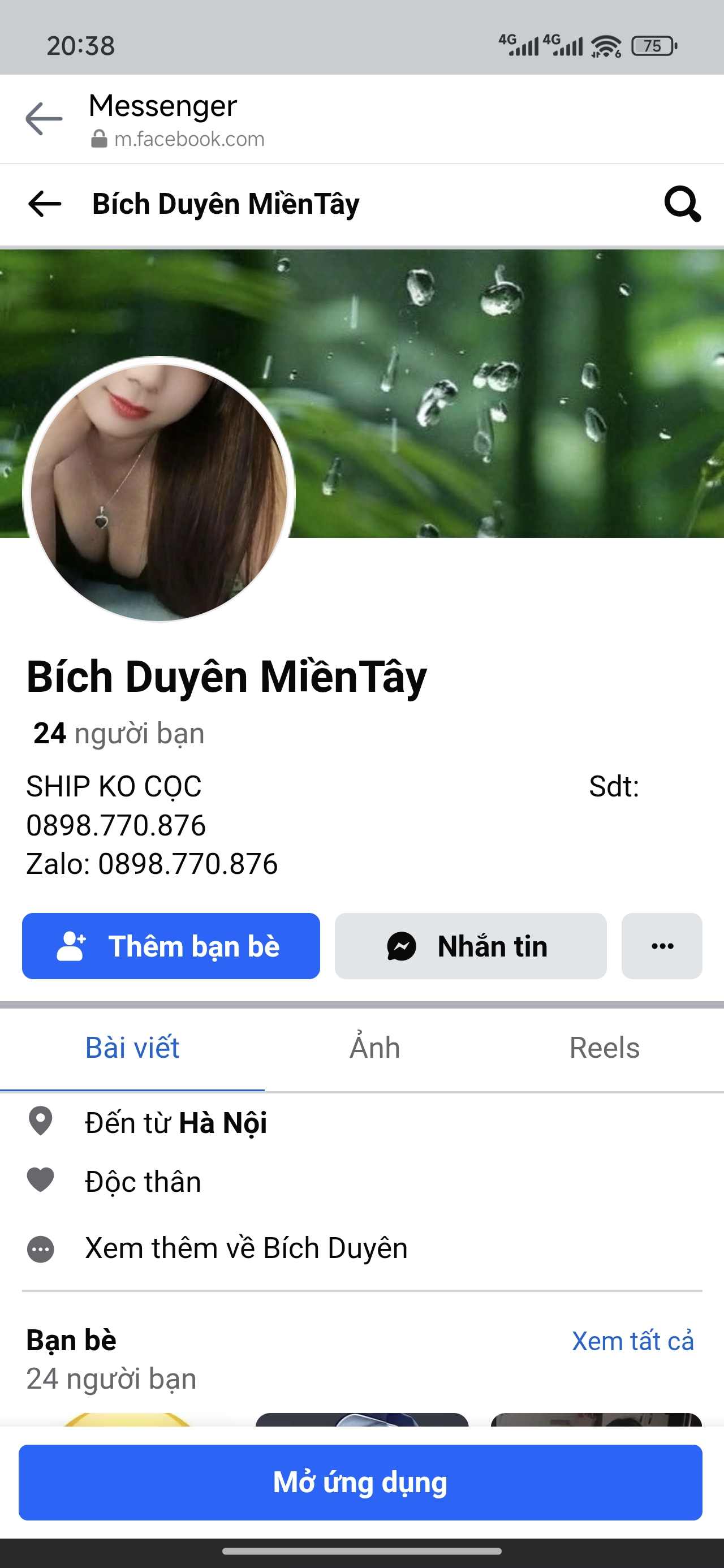Open the three-dot more options button

[x=661, y=946]
